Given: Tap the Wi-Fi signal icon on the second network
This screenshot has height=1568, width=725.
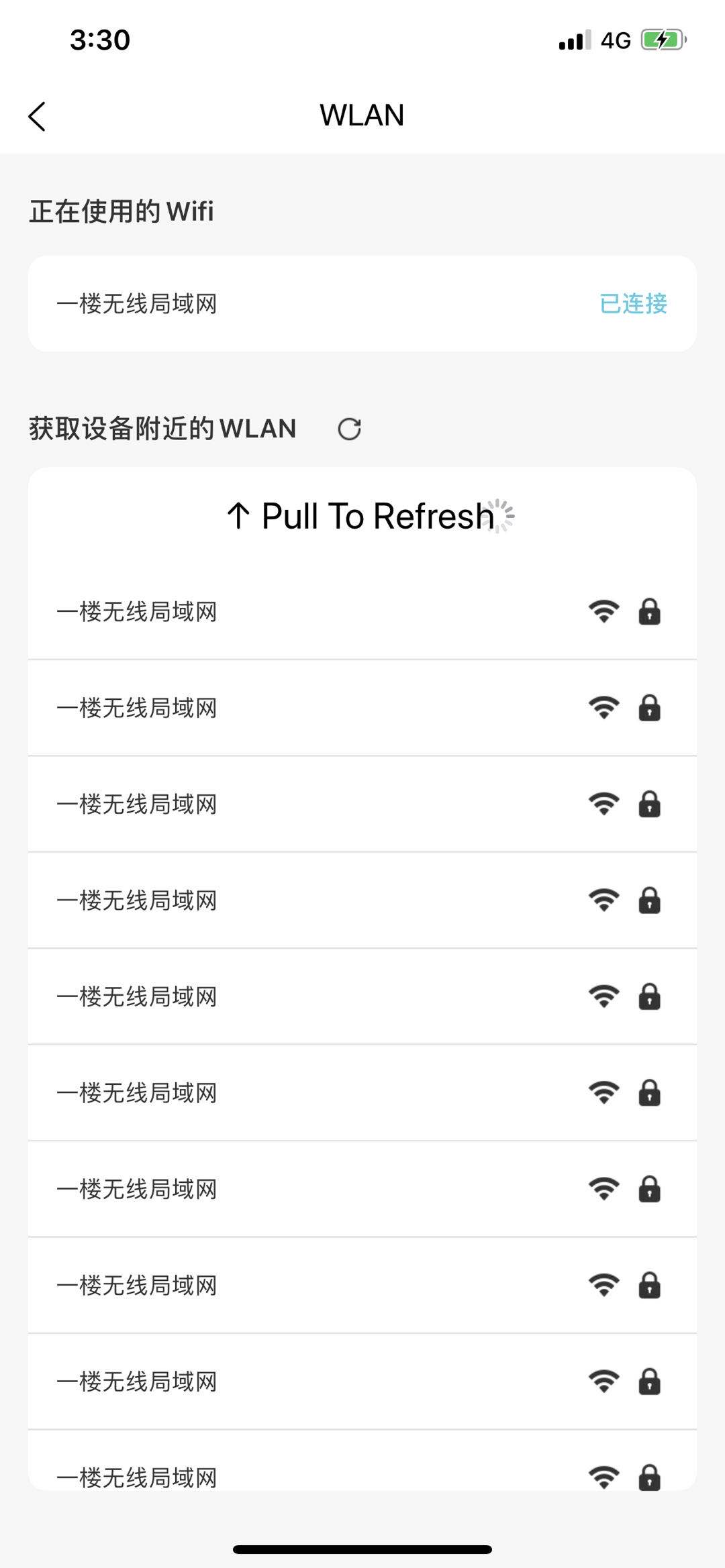Looking at the screenshot, I should coord(603,708).
